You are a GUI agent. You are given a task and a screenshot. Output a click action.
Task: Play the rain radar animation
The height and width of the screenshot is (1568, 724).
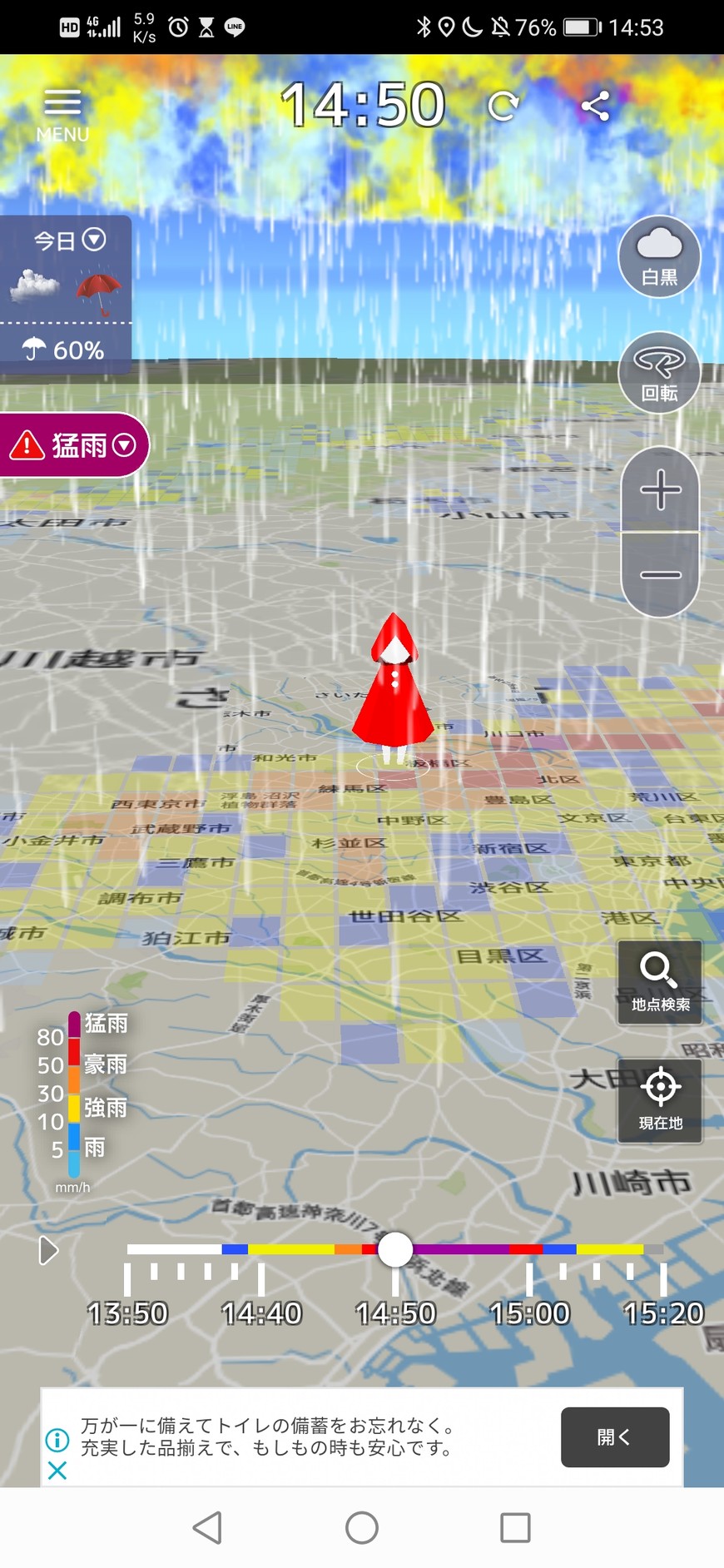pyautogui.click(x=48, y=1250)
